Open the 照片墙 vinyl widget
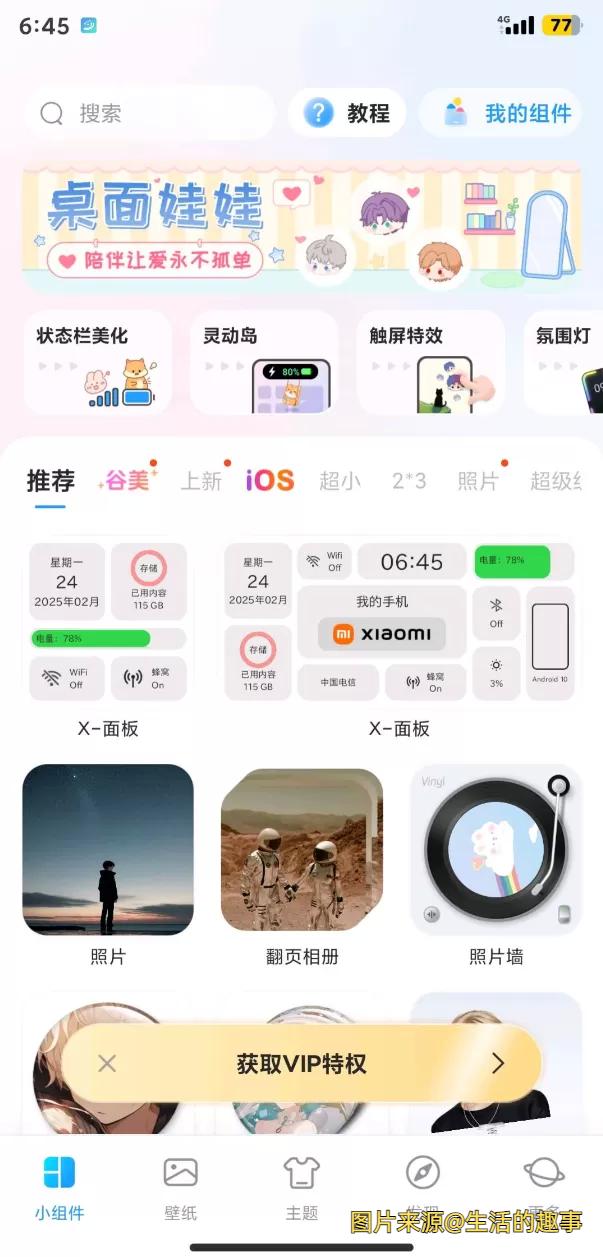The width and height of the screenshot is (603, 1257). point(496,849)
